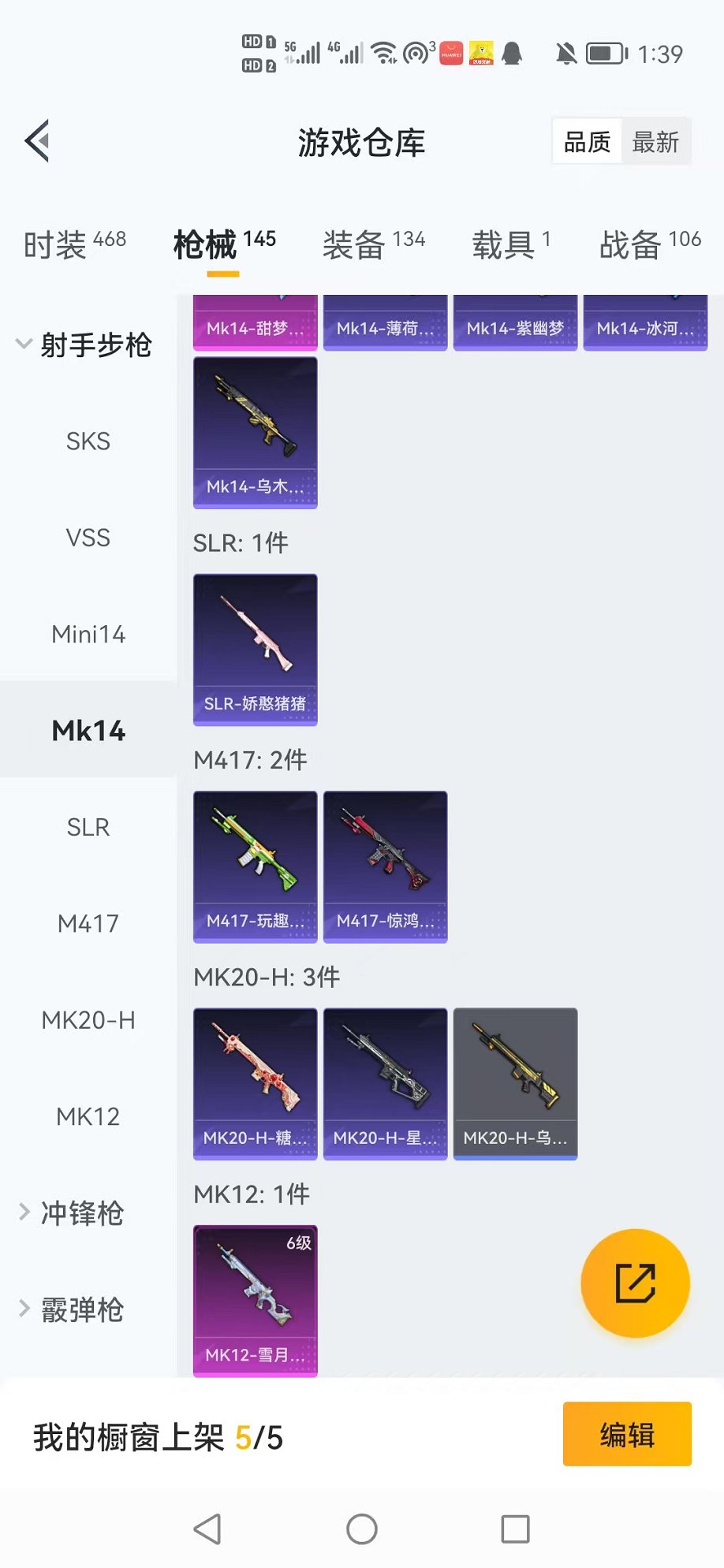Expand the 霰弹枪 category
The image size is (724, 1568).
(73, 1309)
